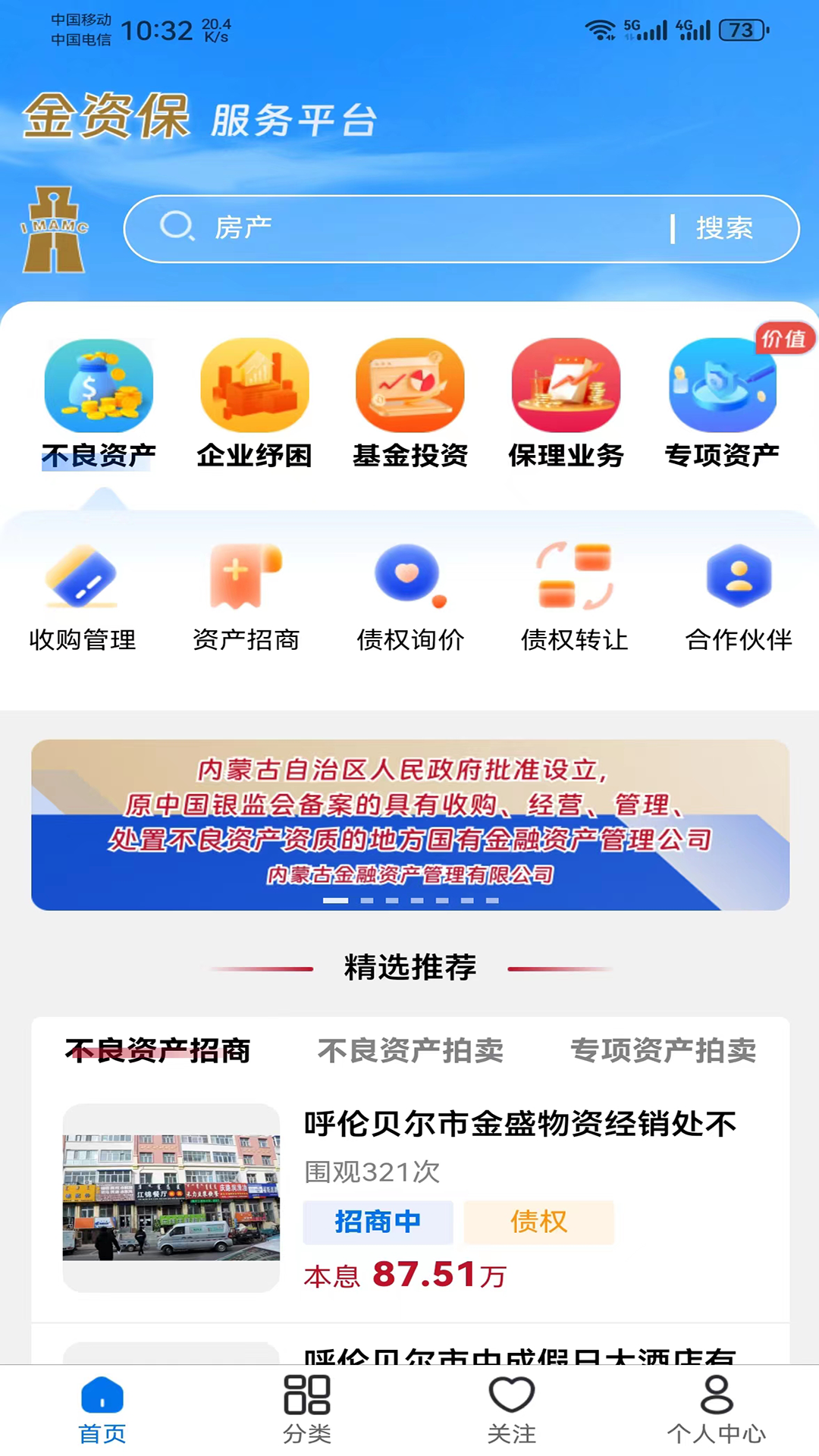Tap the 保理业务 icon
The image size is (819, 1456).
[565, 387]
